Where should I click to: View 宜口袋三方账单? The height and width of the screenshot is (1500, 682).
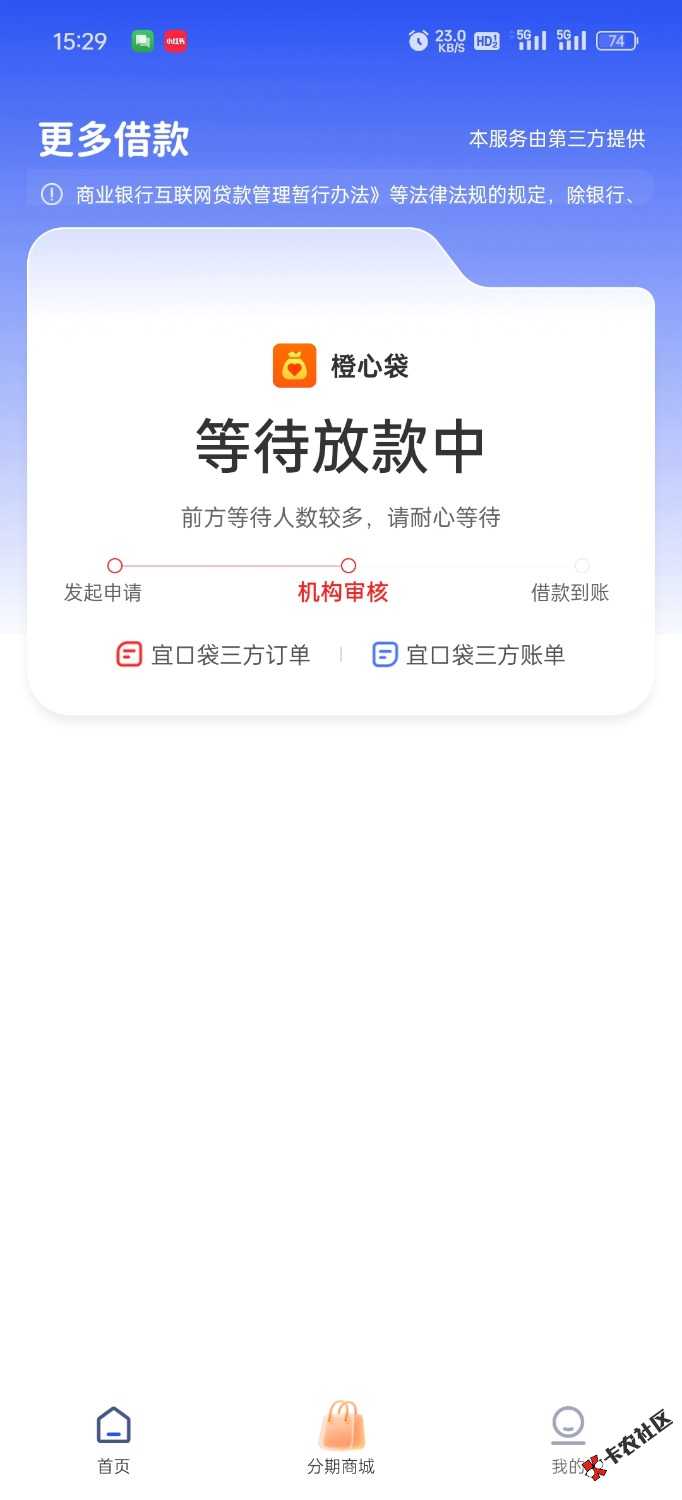(468, 655)
